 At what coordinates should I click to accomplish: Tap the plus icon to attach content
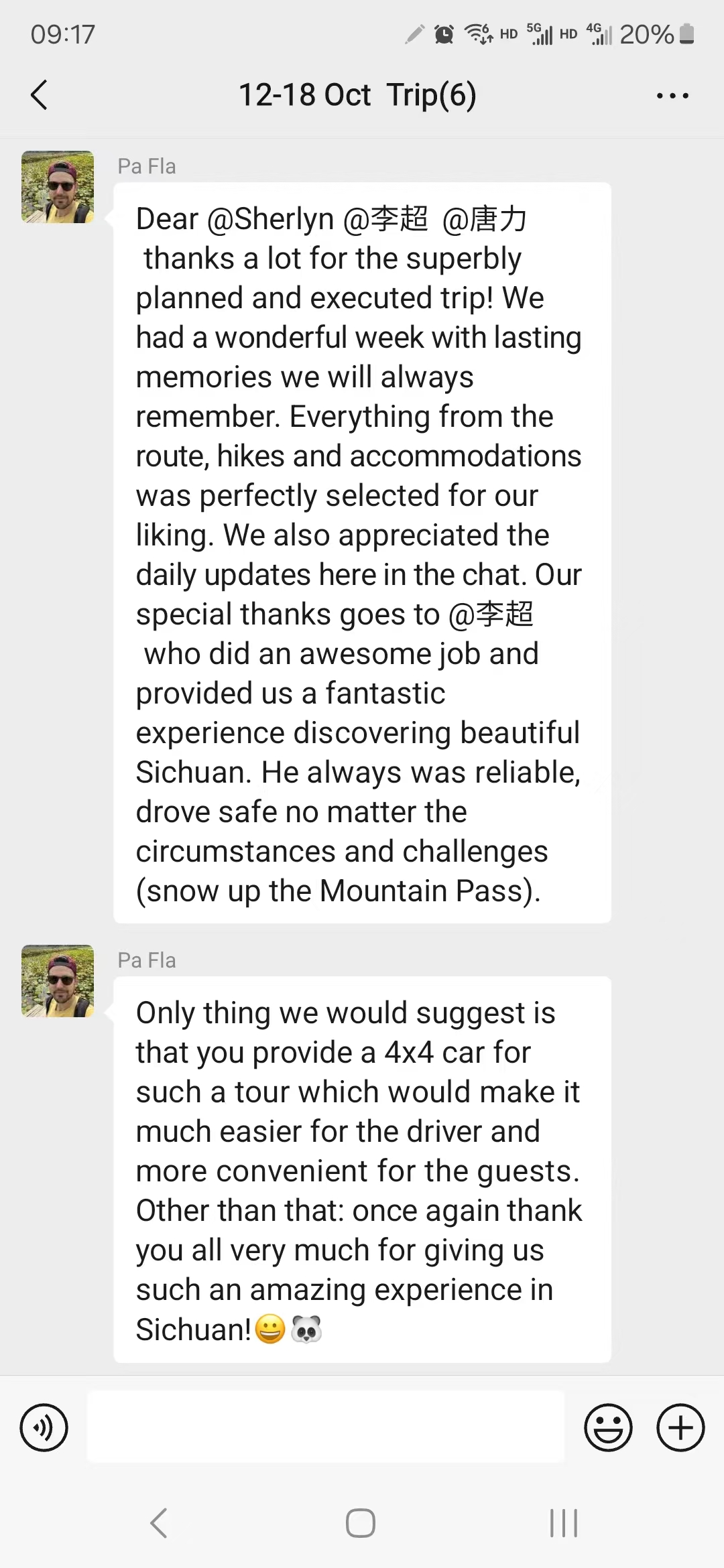pos(679,1427)
